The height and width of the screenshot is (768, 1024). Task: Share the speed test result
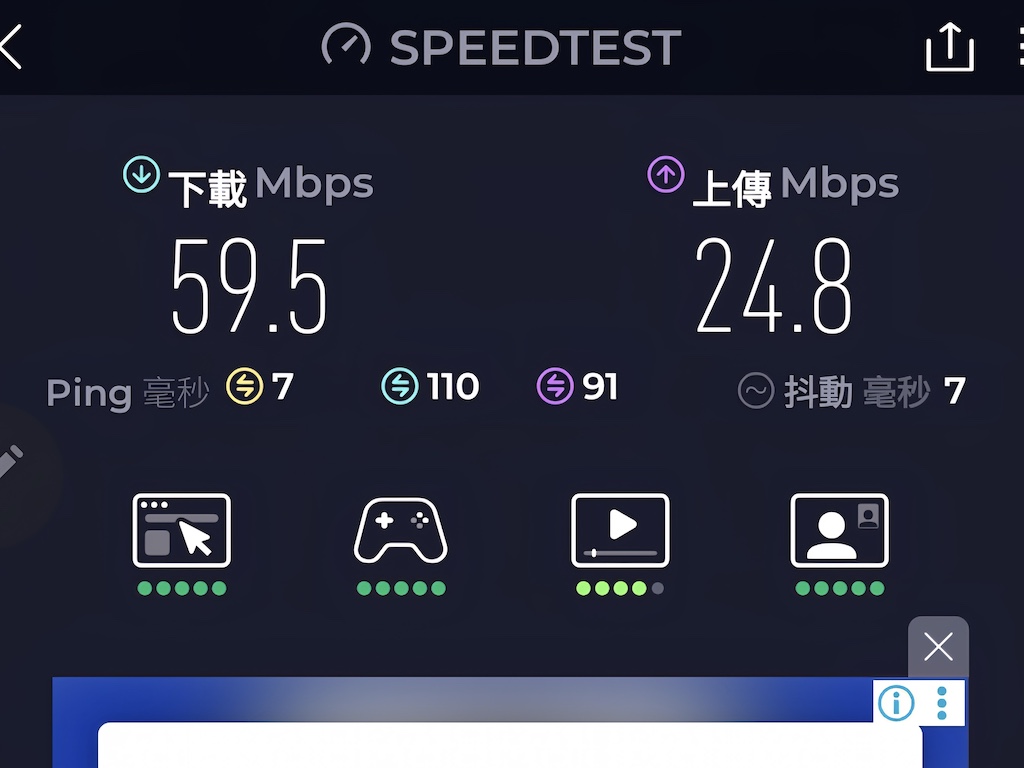(x=949, y=47)
